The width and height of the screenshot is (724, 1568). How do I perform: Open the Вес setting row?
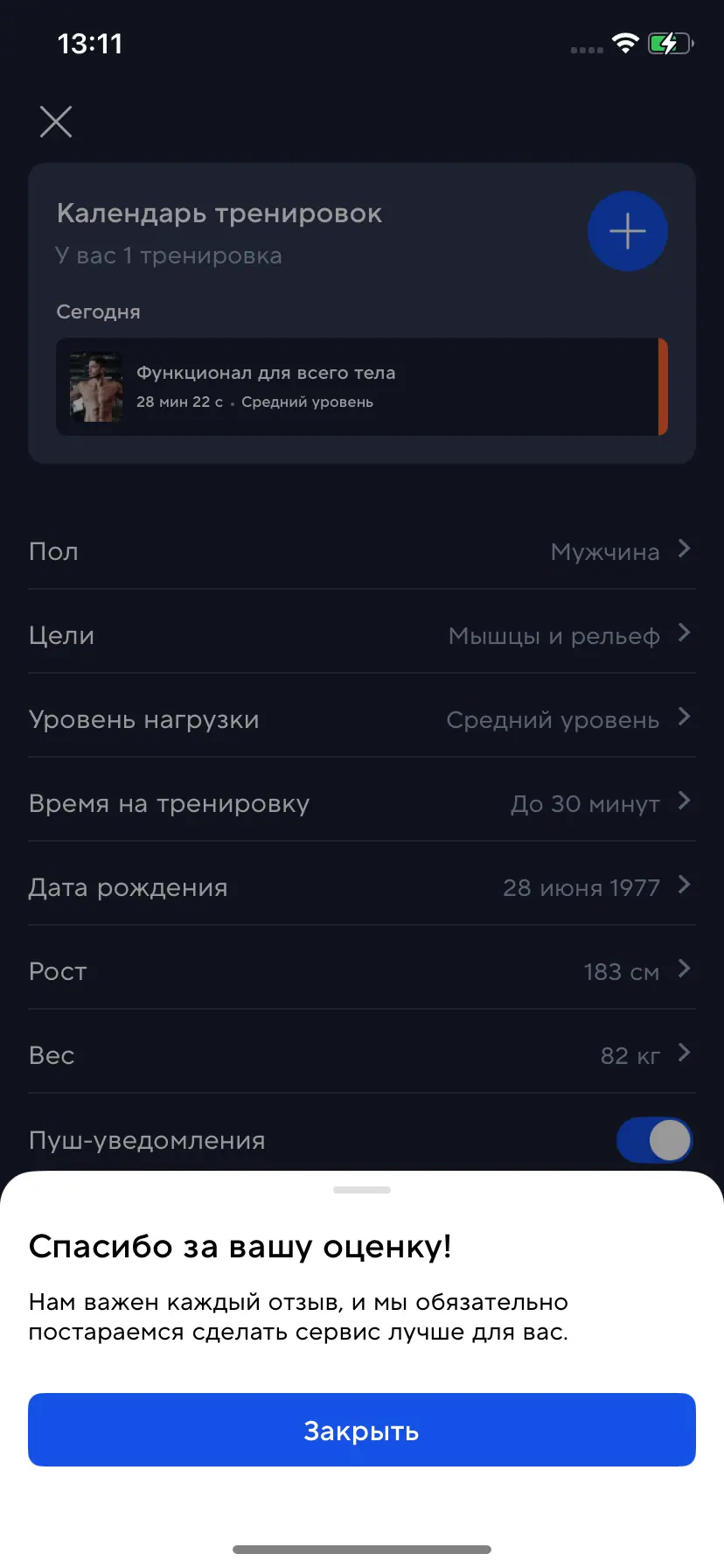pos(361,1055)
